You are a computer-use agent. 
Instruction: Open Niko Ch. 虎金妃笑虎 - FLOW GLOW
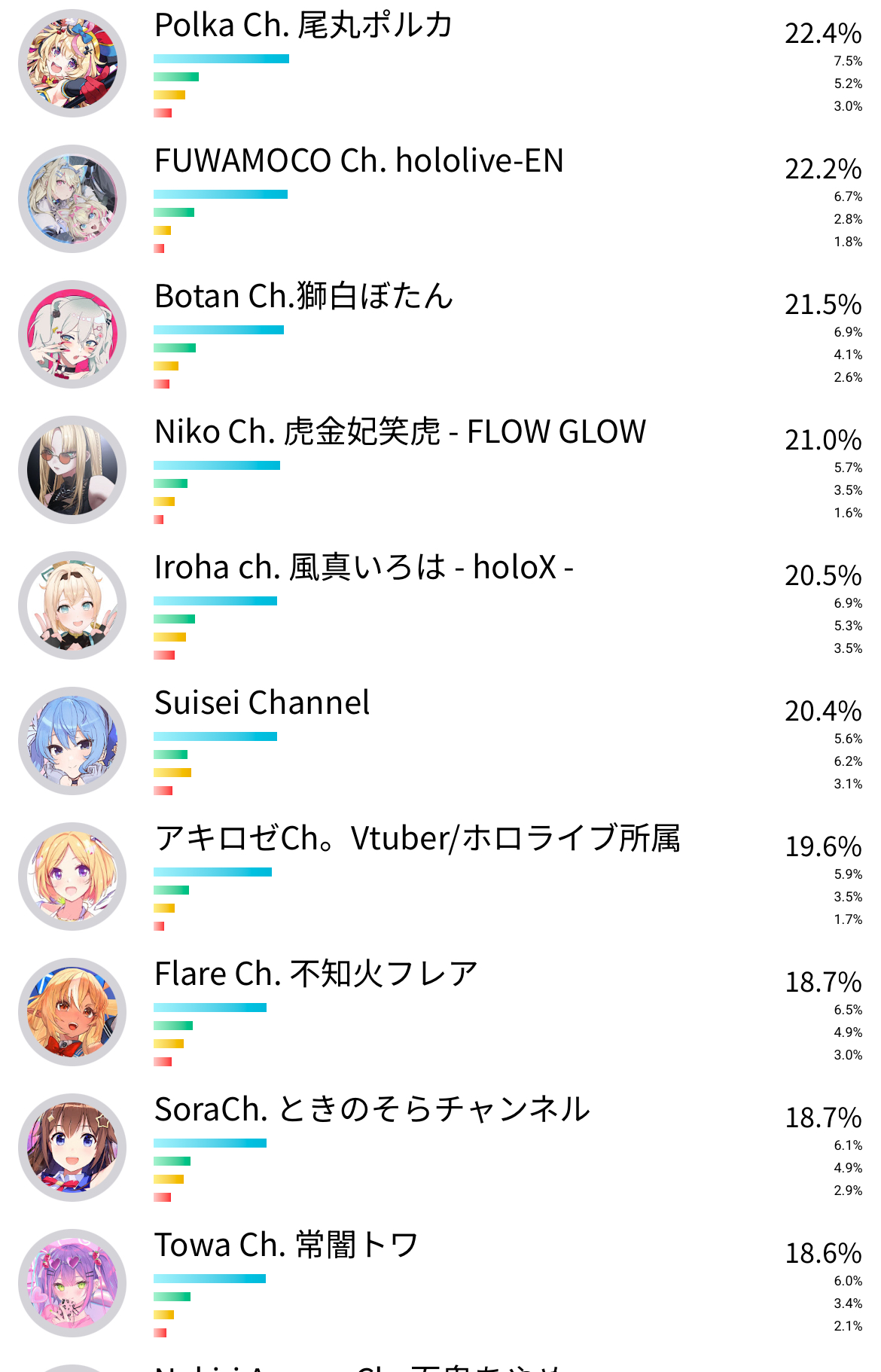[400, 432]
